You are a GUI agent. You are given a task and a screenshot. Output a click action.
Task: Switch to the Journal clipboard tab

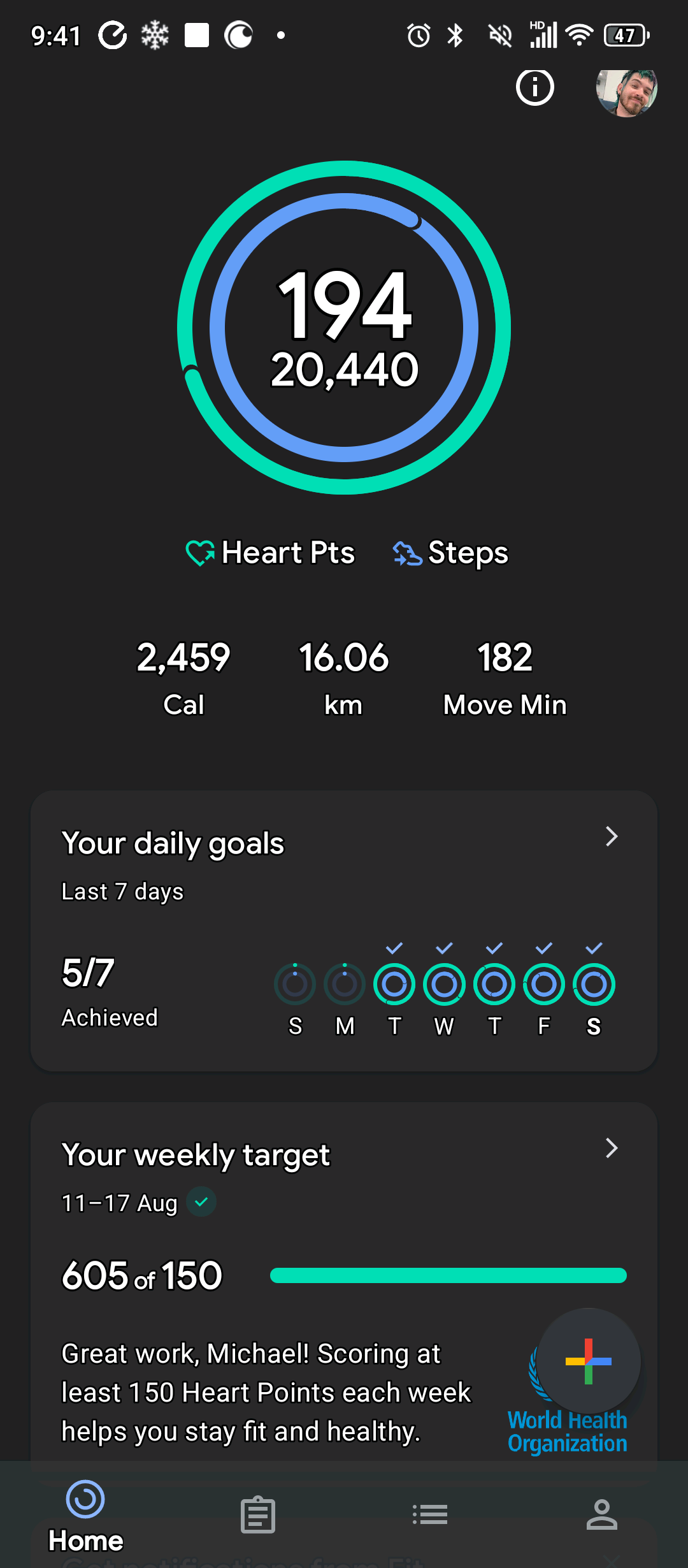click(x=258, y=1514)
